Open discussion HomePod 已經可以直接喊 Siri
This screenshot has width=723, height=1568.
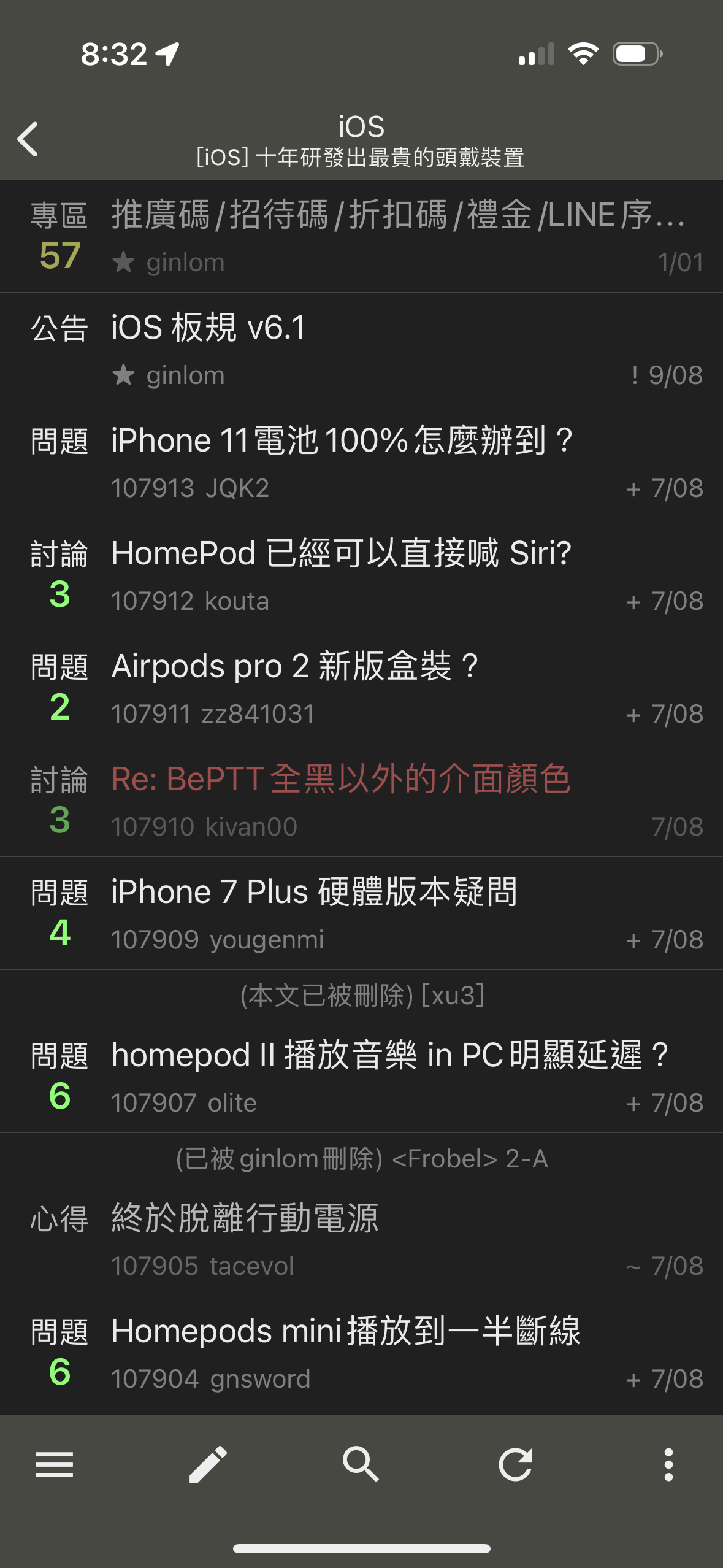[361, 575]
